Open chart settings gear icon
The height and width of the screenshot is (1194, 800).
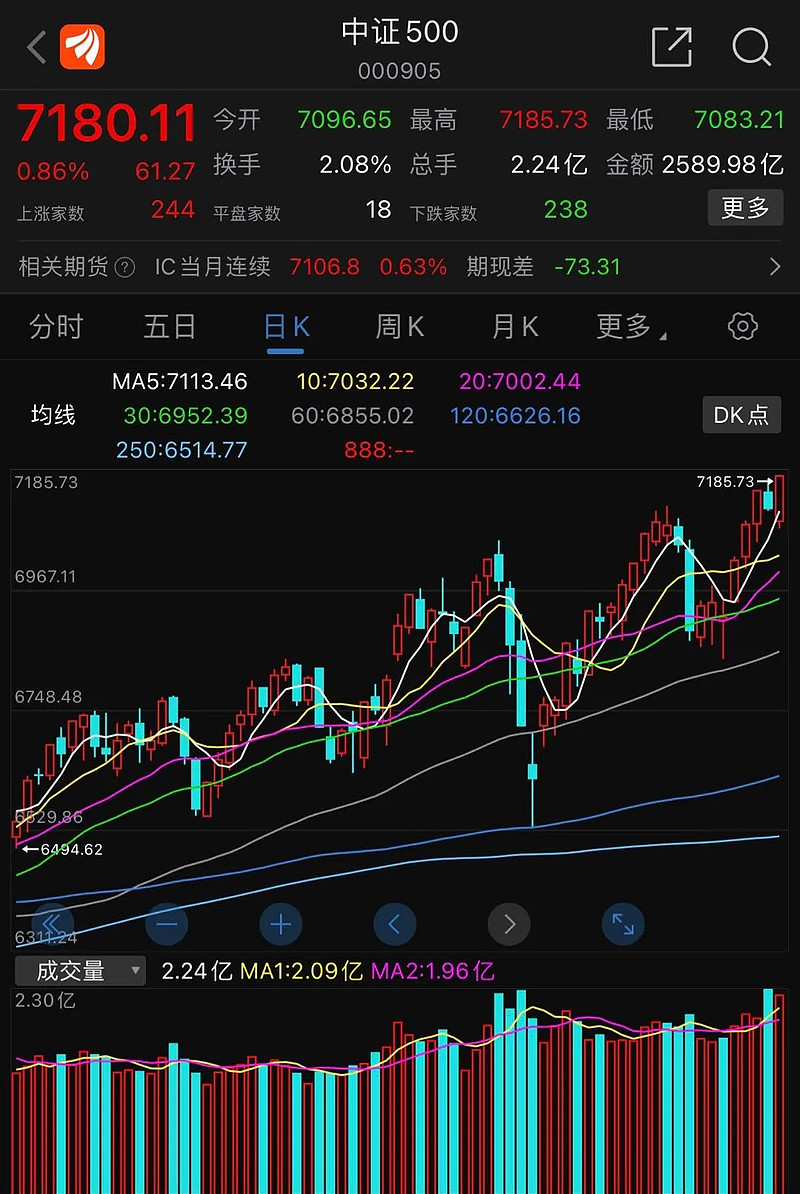742,327
